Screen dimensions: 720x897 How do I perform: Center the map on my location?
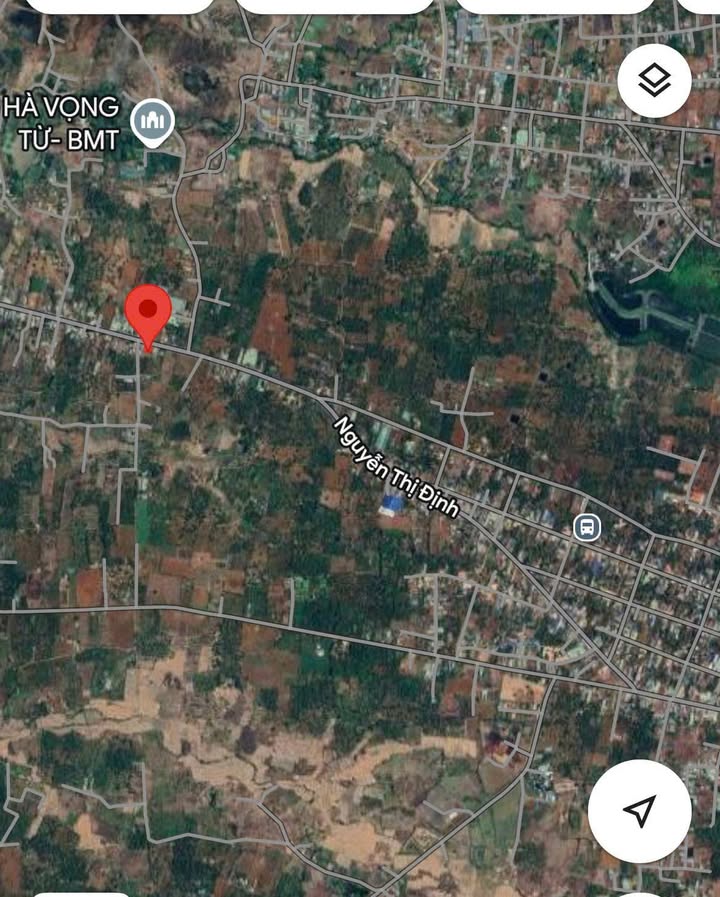639,810
